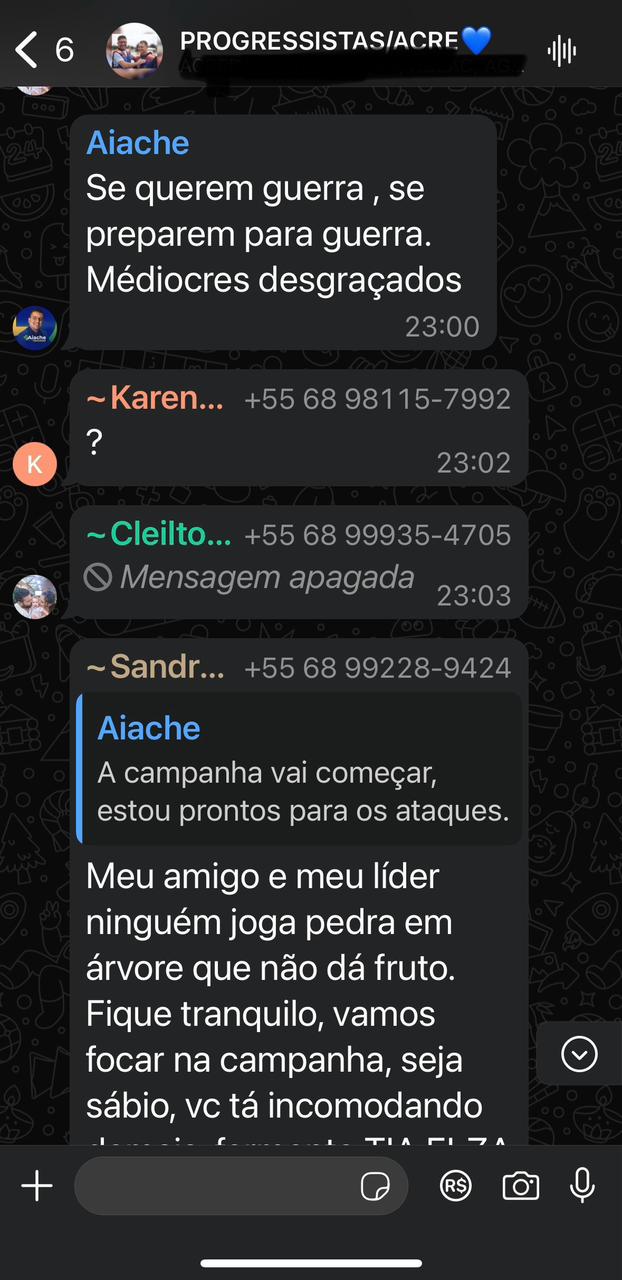The height and width of the screenshot is (1280, 622).
Task: Open the R$ payment option
Action: [x=455, y=1186]
